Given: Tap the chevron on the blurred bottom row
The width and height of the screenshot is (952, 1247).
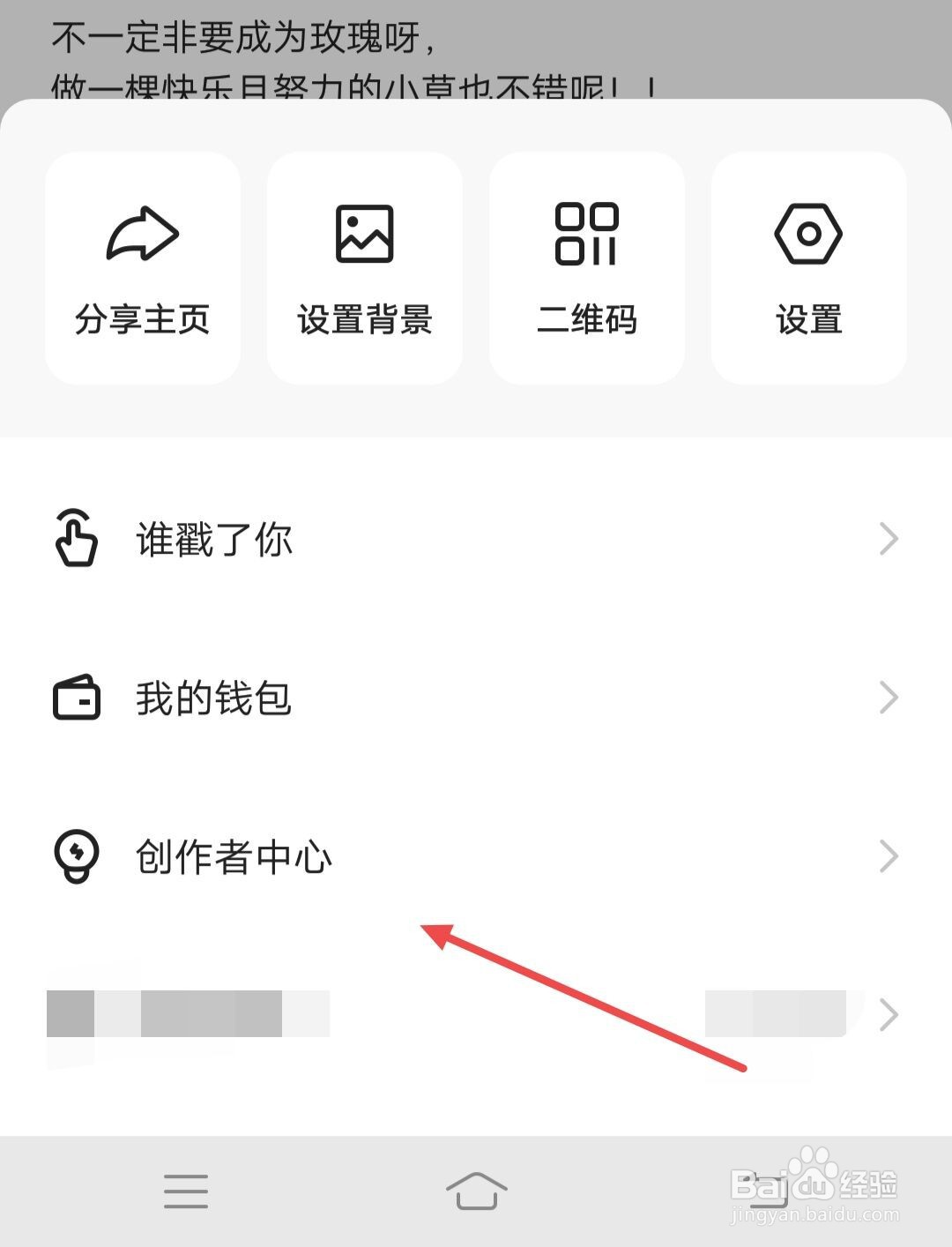Looking at the screenshot, I should tap(889, 1016).
